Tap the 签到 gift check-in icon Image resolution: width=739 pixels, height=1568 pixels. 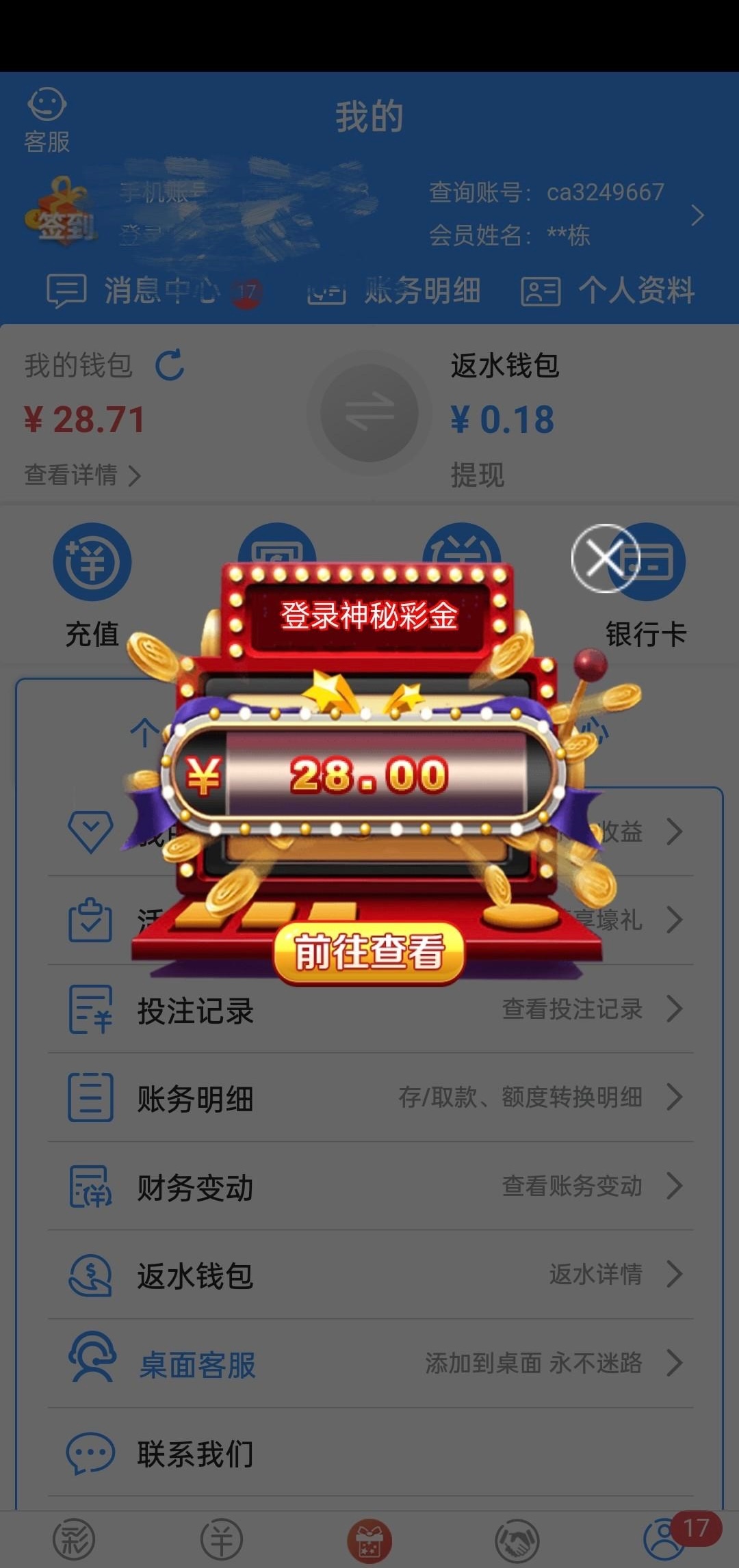click(x=62, y=213)
